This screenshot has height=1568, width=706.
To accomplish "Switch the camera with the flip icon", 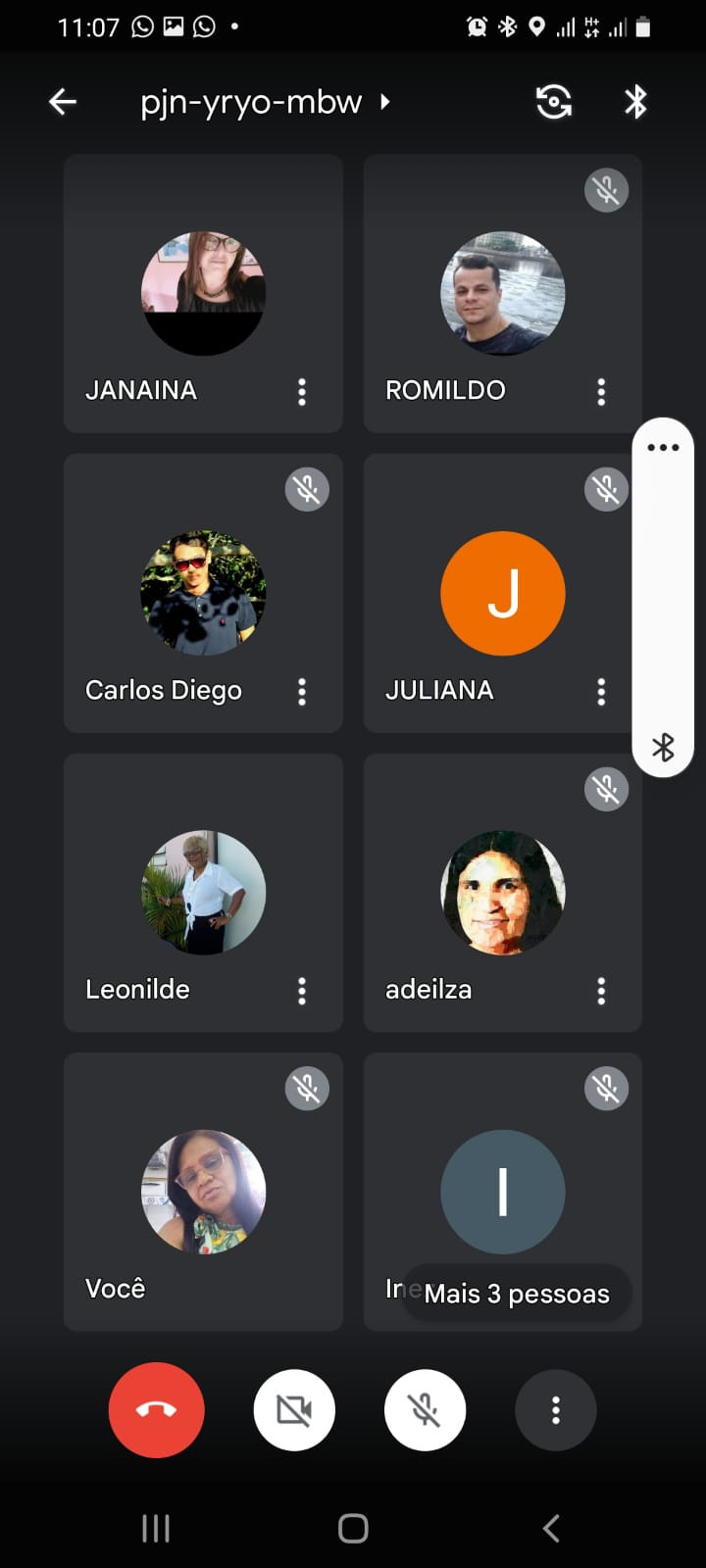I will click(x=554, y=101).
